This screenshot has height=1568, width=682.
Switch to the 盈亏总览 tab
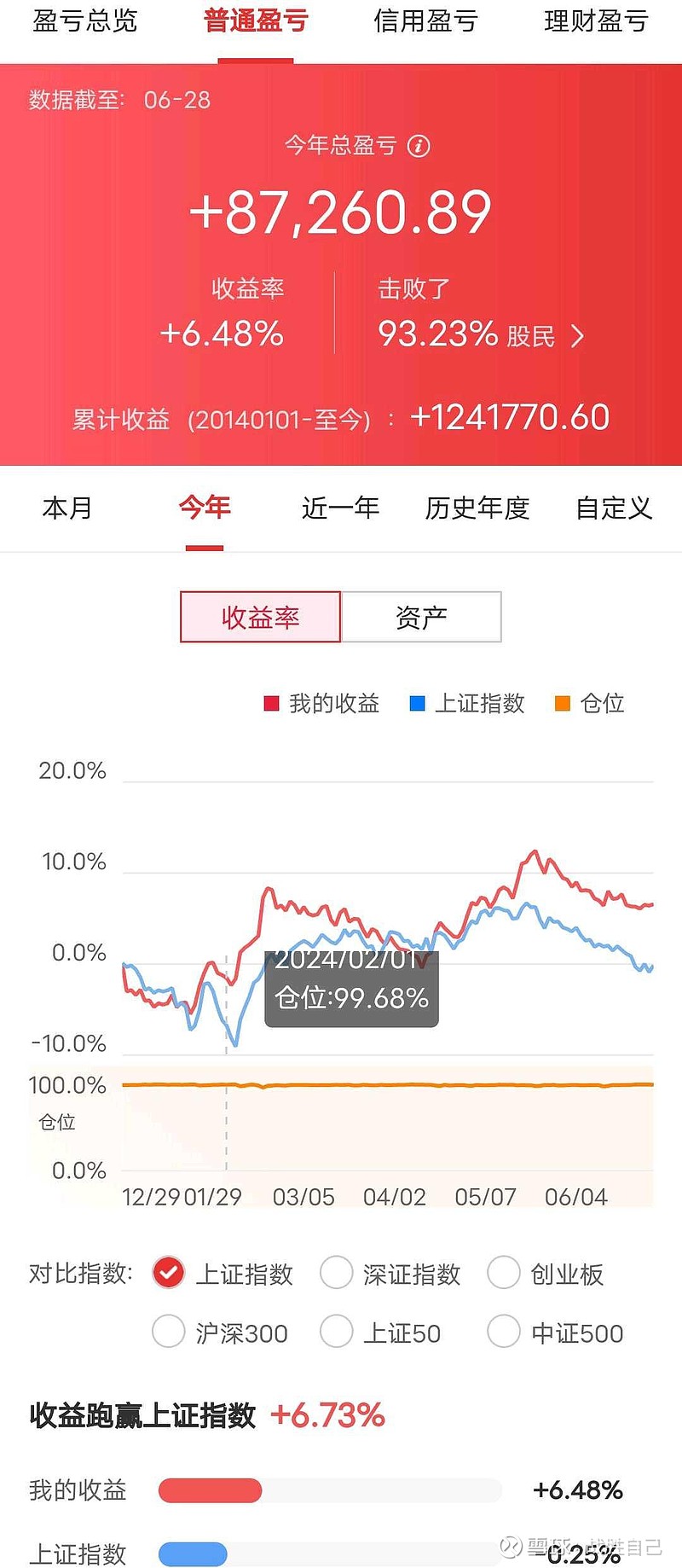tap(84, 21)
